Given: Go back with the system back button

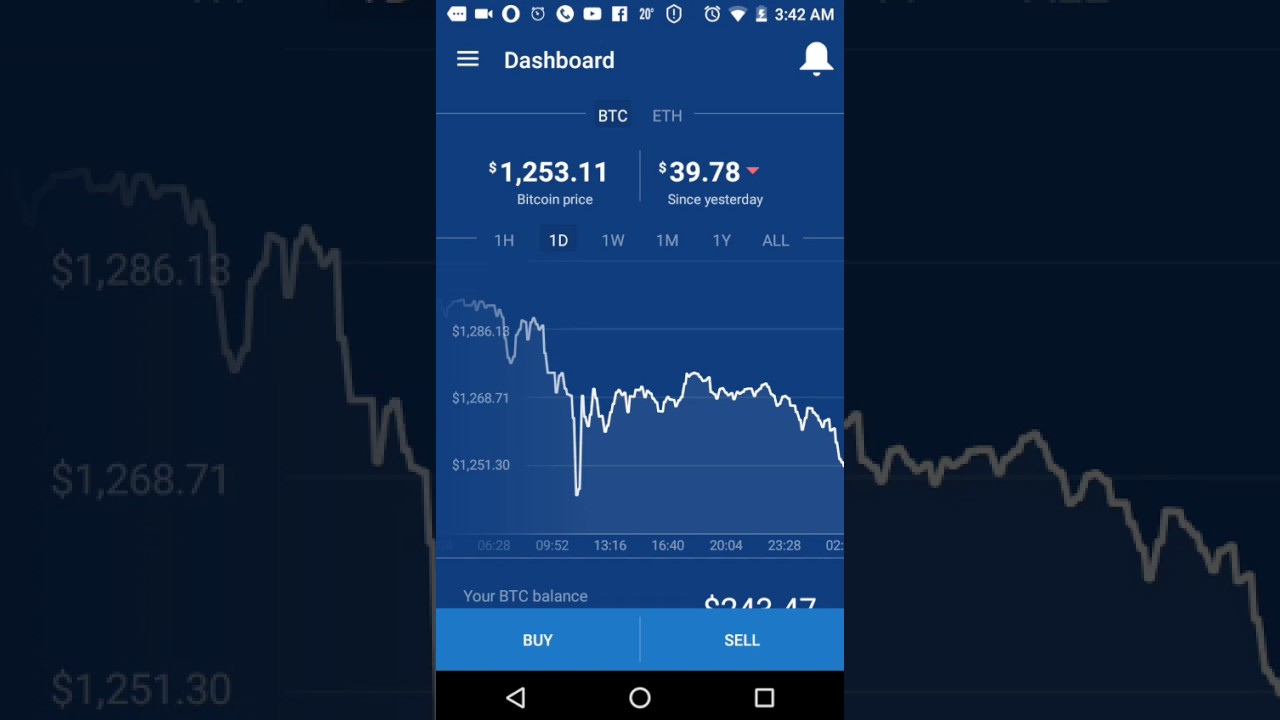Looking at the screenshot, I should [x=516, y=698].
